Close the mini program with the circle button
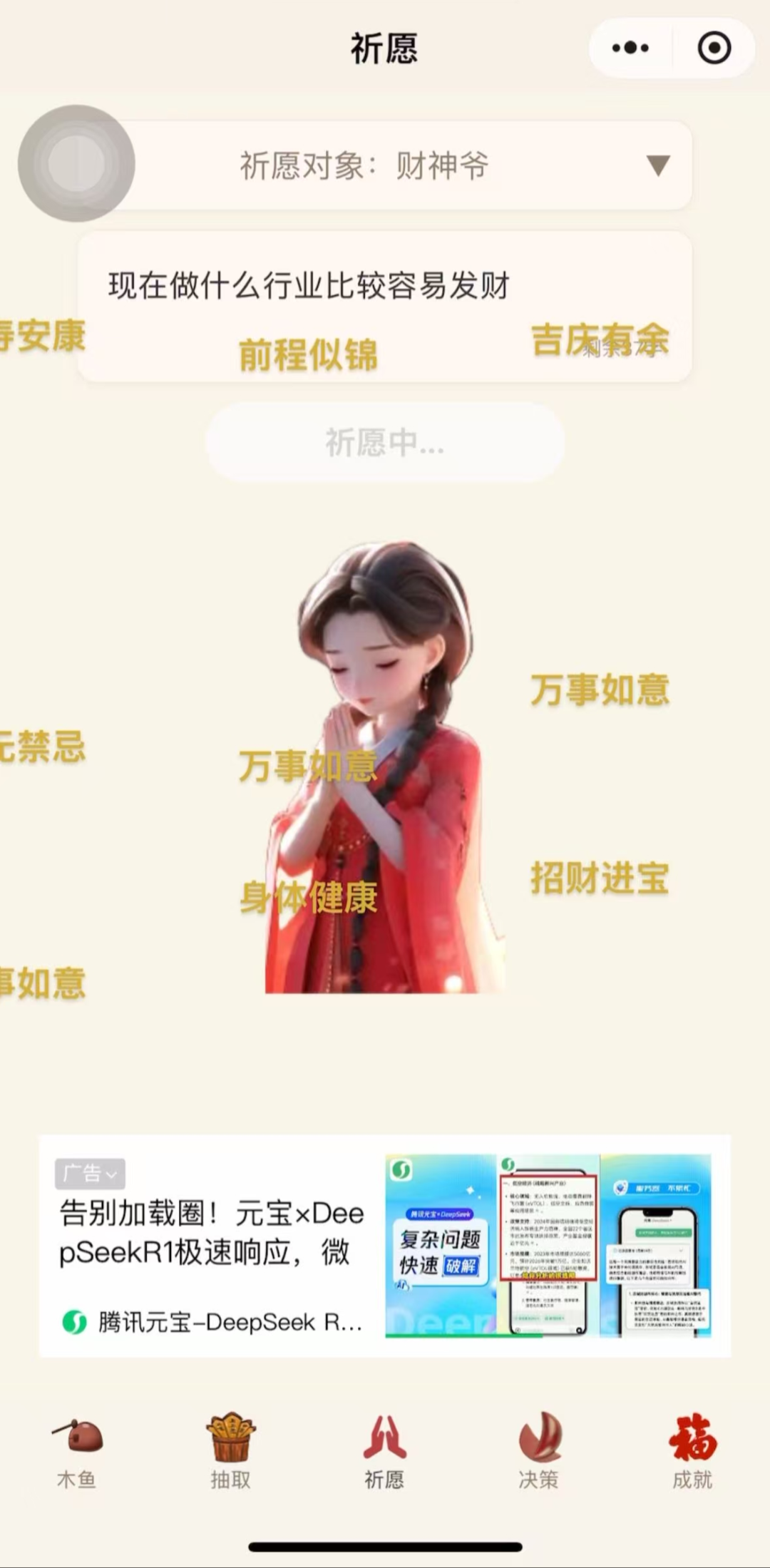This screenshot has height=1568, width=770. pos(714,48)
